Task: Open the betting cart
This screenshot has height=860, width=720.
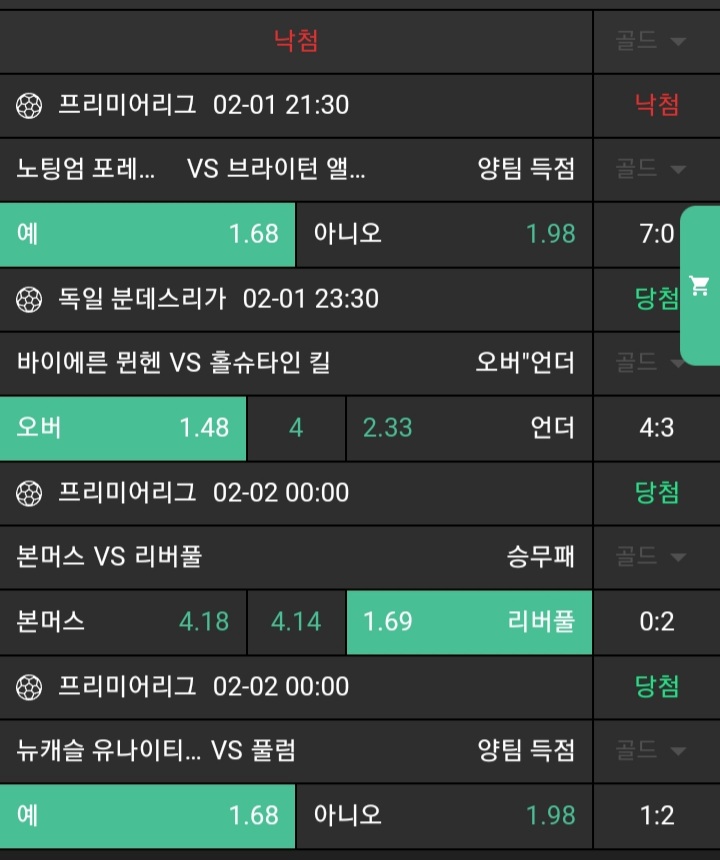Action: pyautogui.click(x=699, y=286)
